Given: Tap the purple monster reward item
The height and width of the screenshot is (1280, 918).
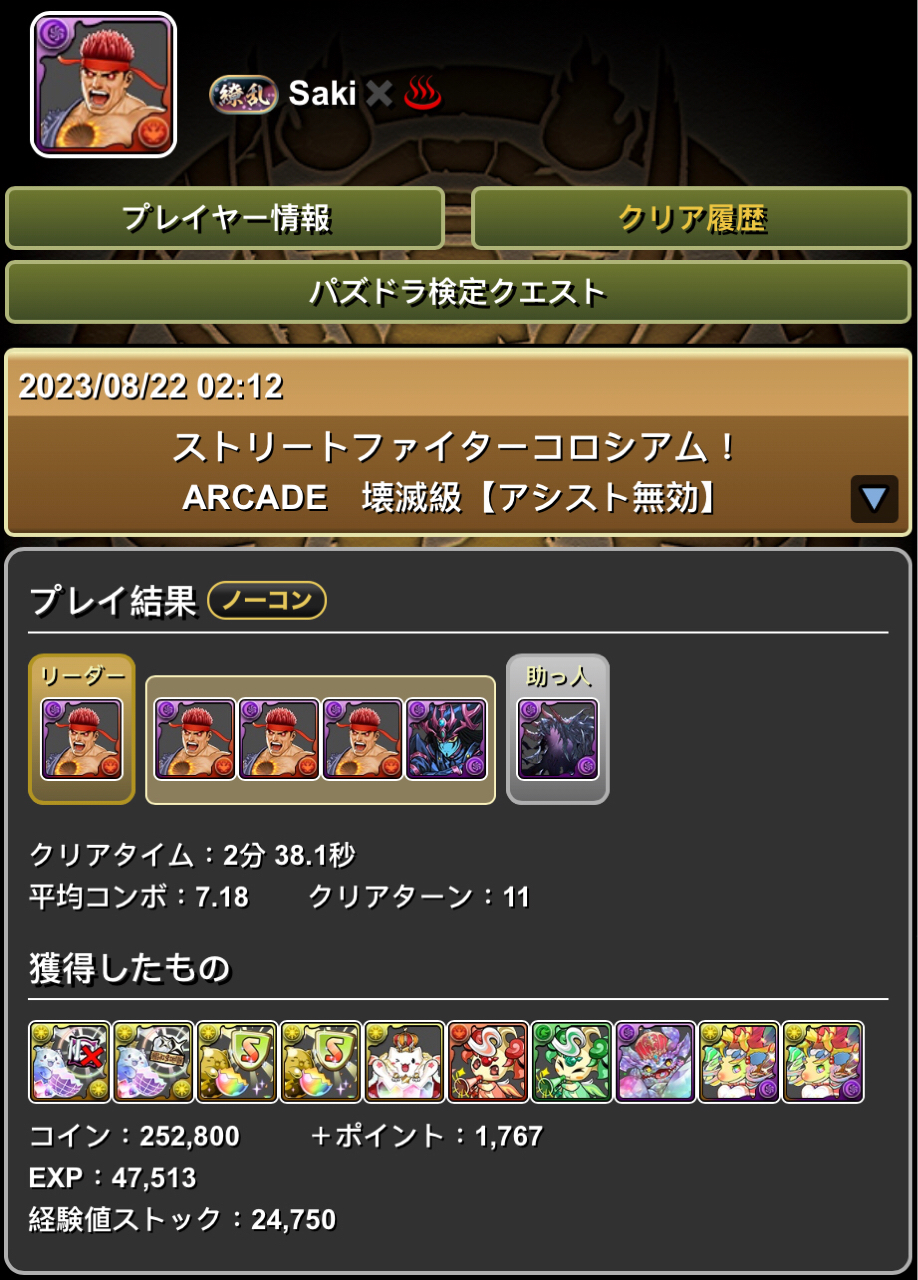Looking at the screenshot, I should click(655, 1062).
